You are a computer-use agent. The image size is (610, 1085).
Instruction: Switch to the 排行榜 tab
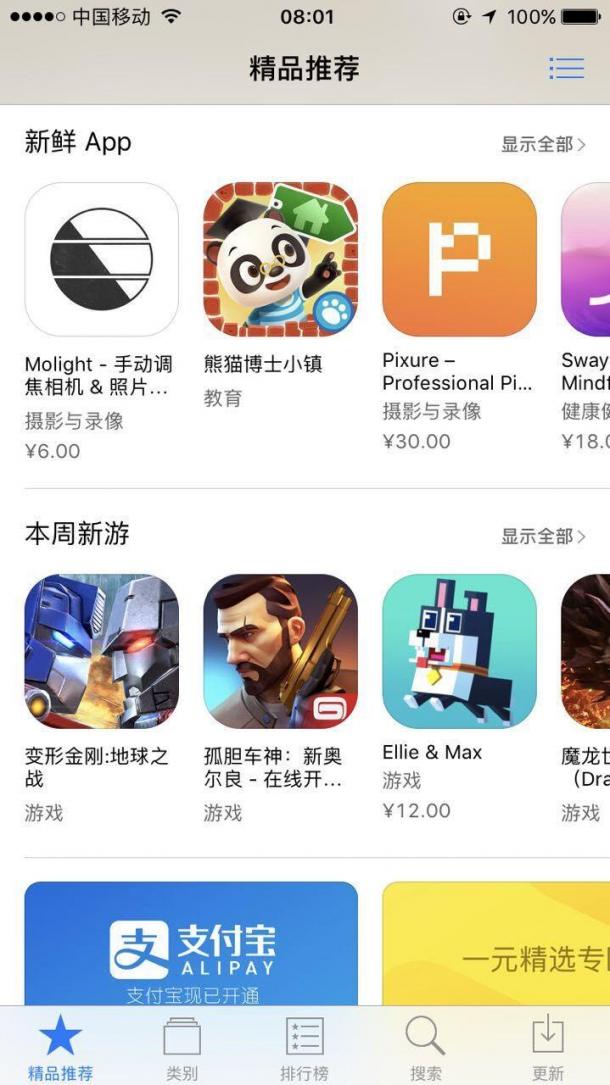[304, 1048]
